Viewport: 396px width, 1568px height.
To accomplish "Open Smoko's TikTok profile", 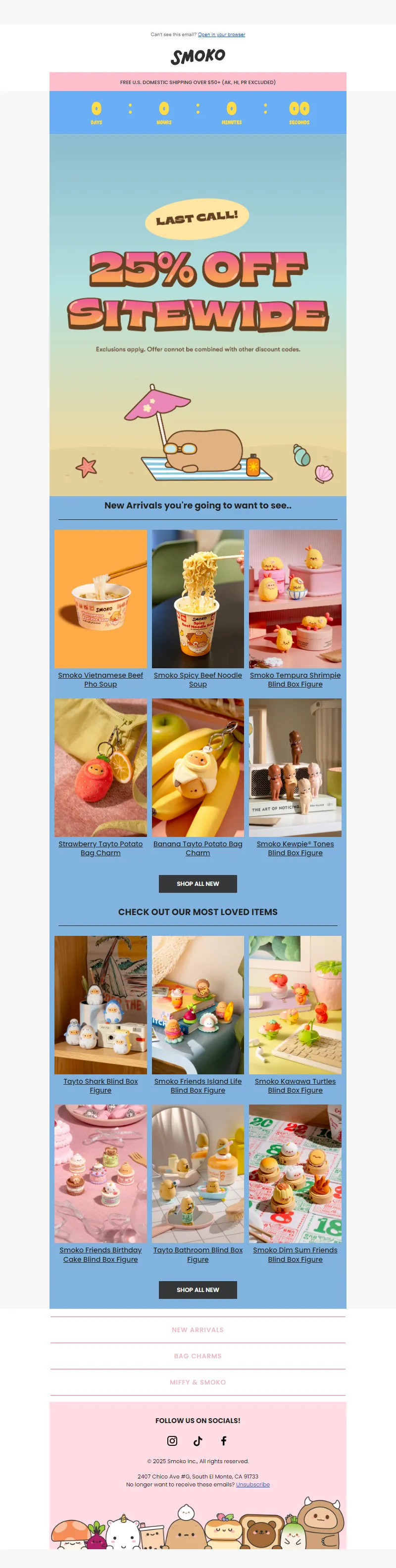I will pyautogui.click(x=198, y=1440).
